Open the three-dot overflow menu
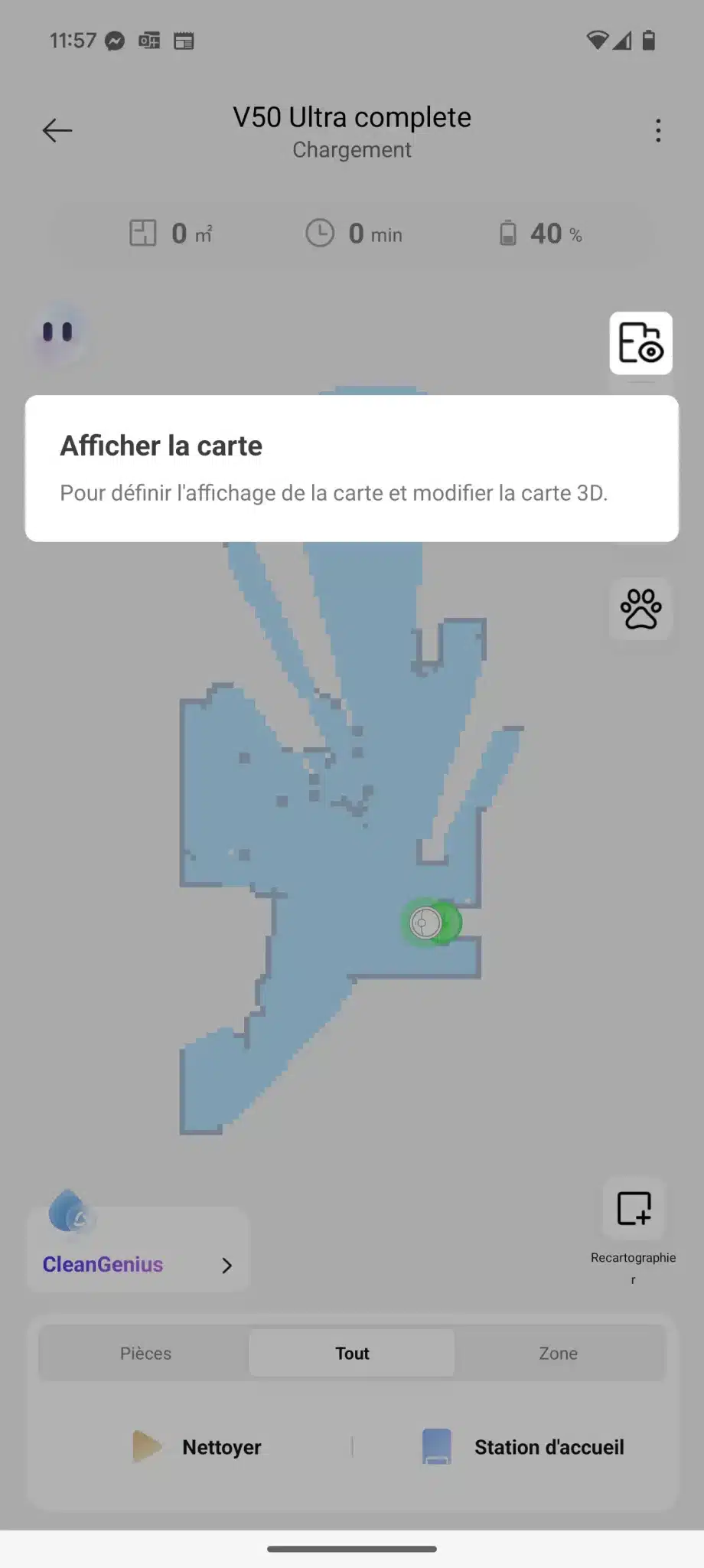The image size is (704, 1568). click(658, 130)
